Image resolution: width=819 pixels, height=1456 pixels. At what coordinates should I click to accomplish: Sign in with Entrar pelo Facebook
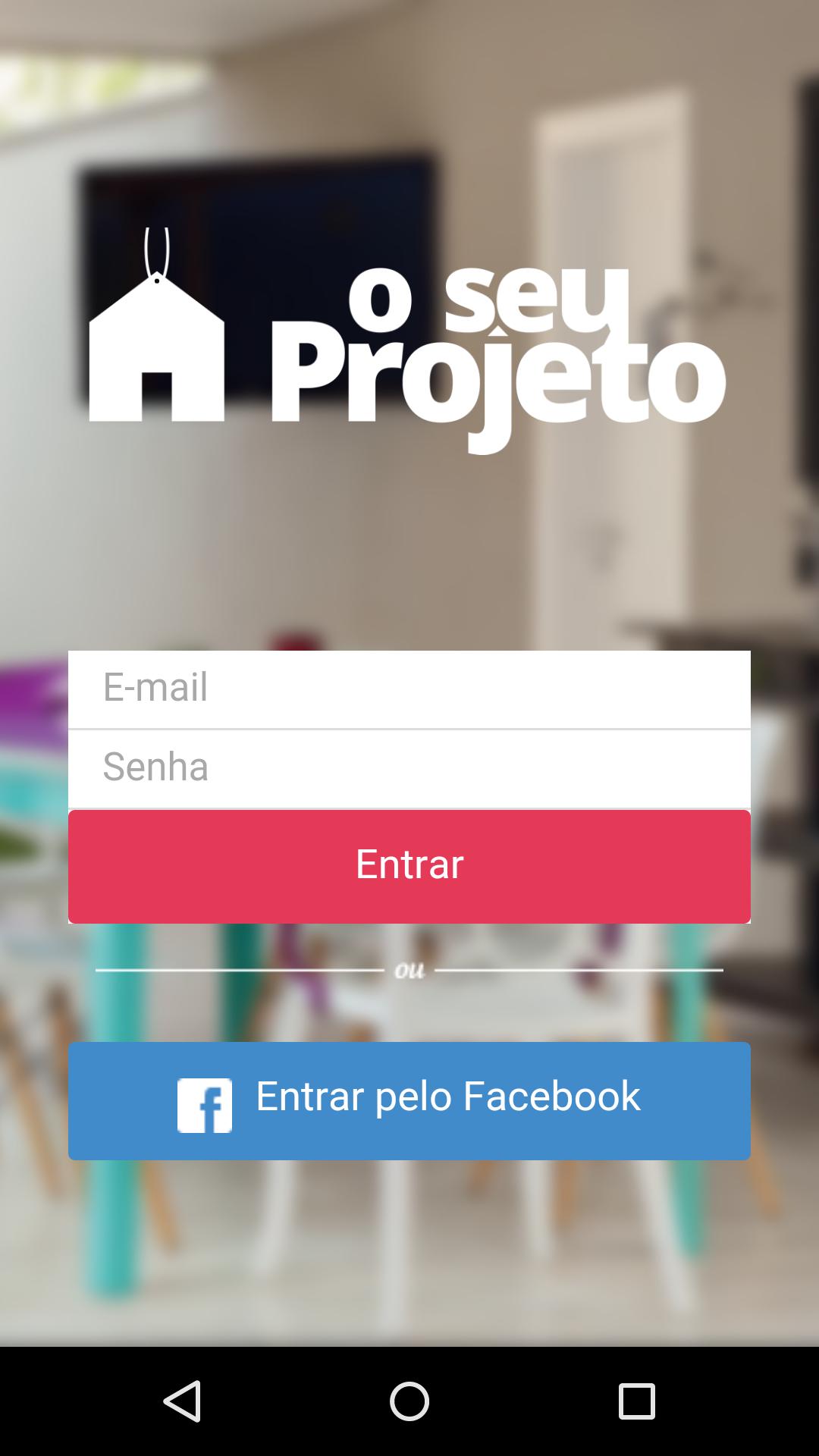tap(409, 1100)
